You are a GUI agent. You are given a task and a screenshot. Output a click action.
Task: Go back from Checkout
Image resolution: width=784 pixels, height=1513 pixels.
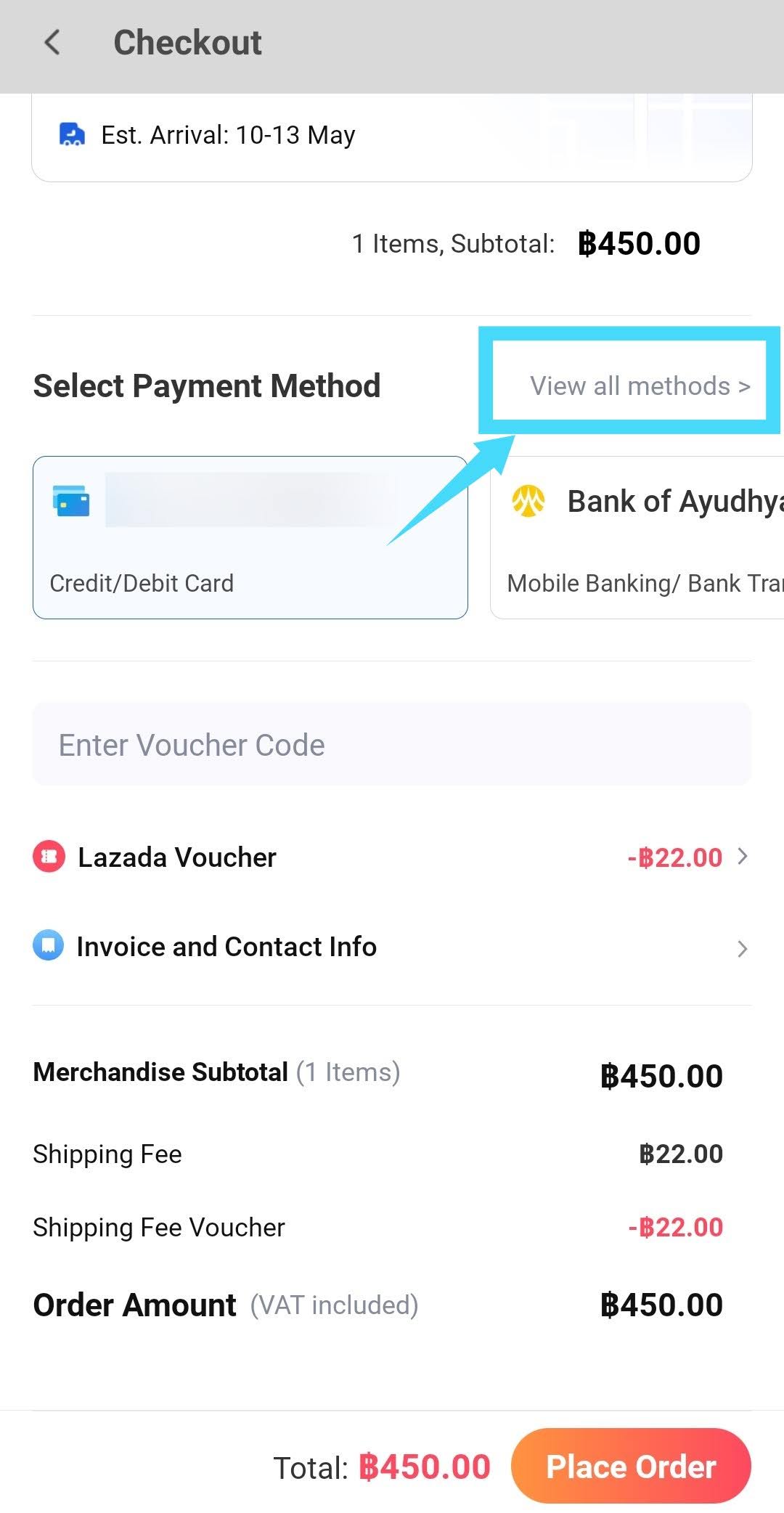(52, 43)
